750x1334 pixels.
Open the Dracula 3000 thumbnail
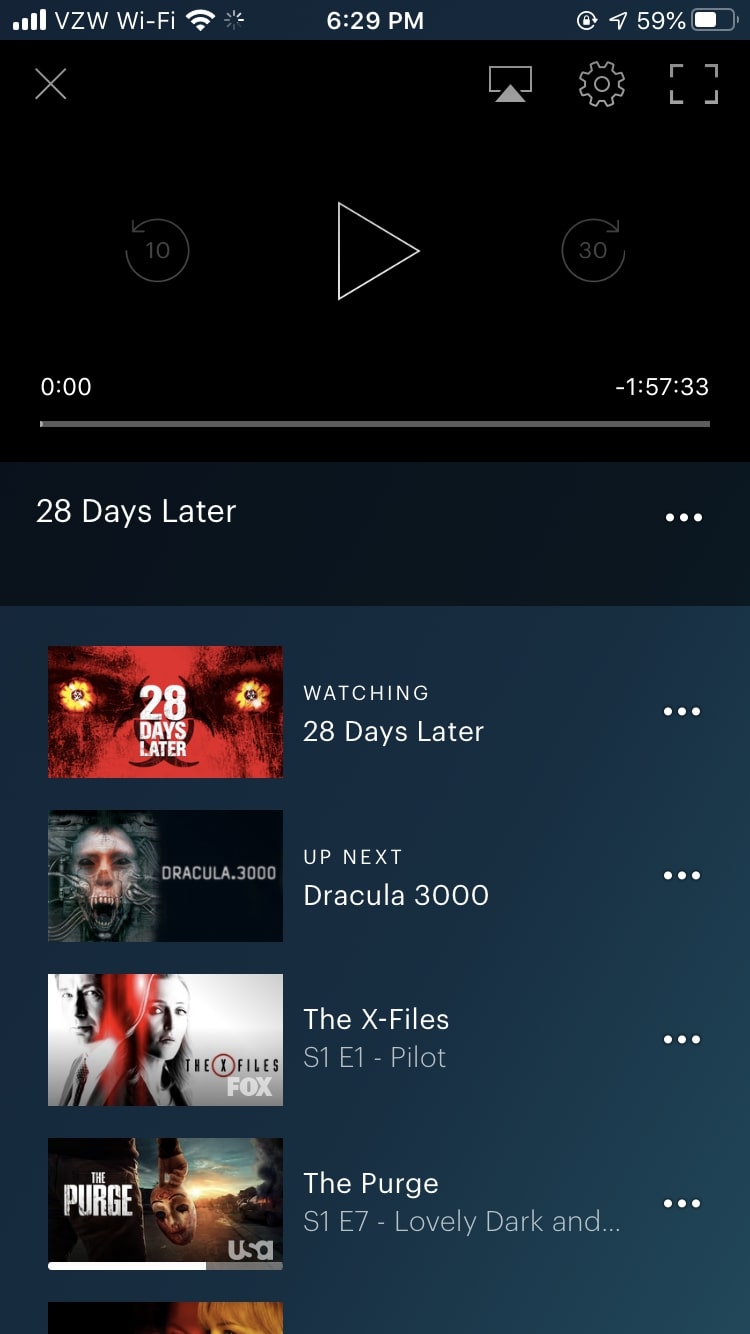(165, 876)
